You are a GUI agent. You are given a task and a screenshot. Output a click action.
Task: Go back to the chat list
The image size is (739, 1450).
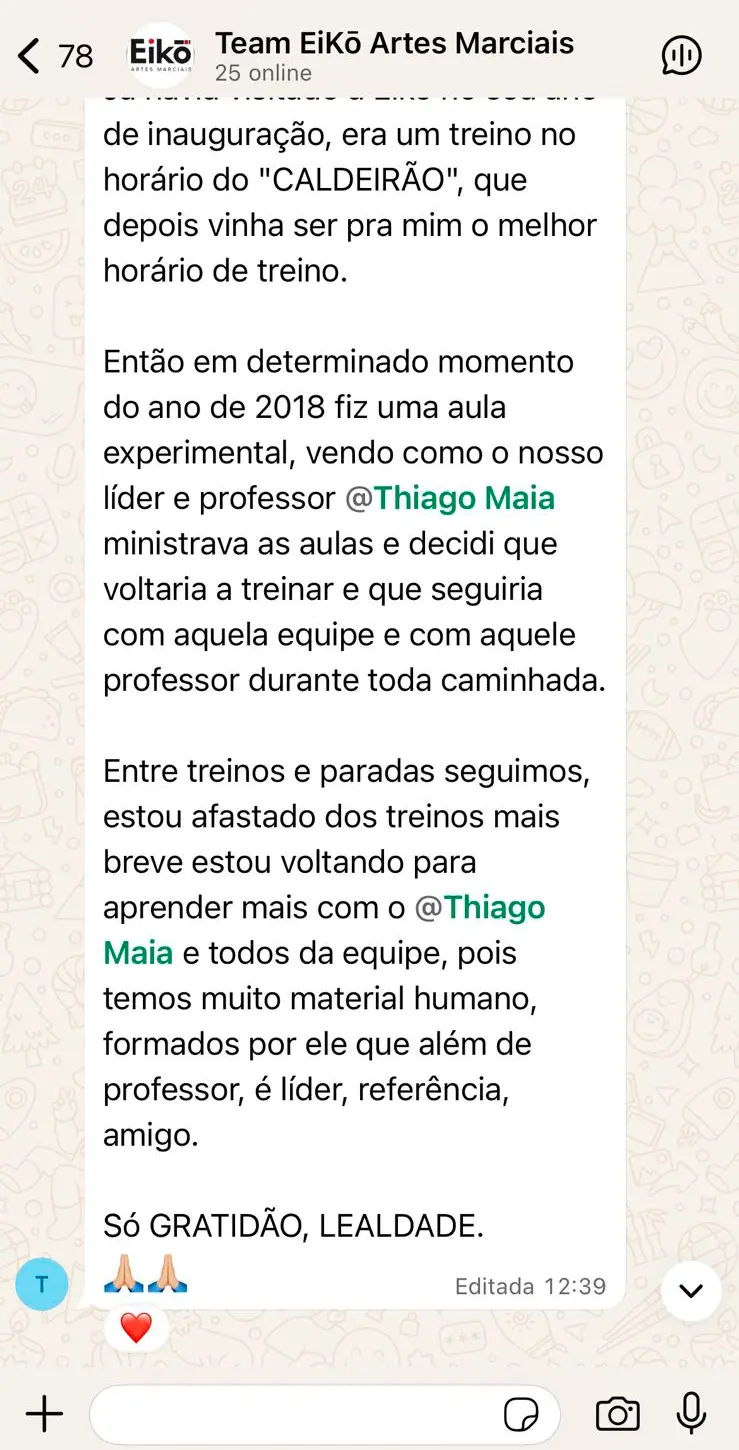[55, 56]
